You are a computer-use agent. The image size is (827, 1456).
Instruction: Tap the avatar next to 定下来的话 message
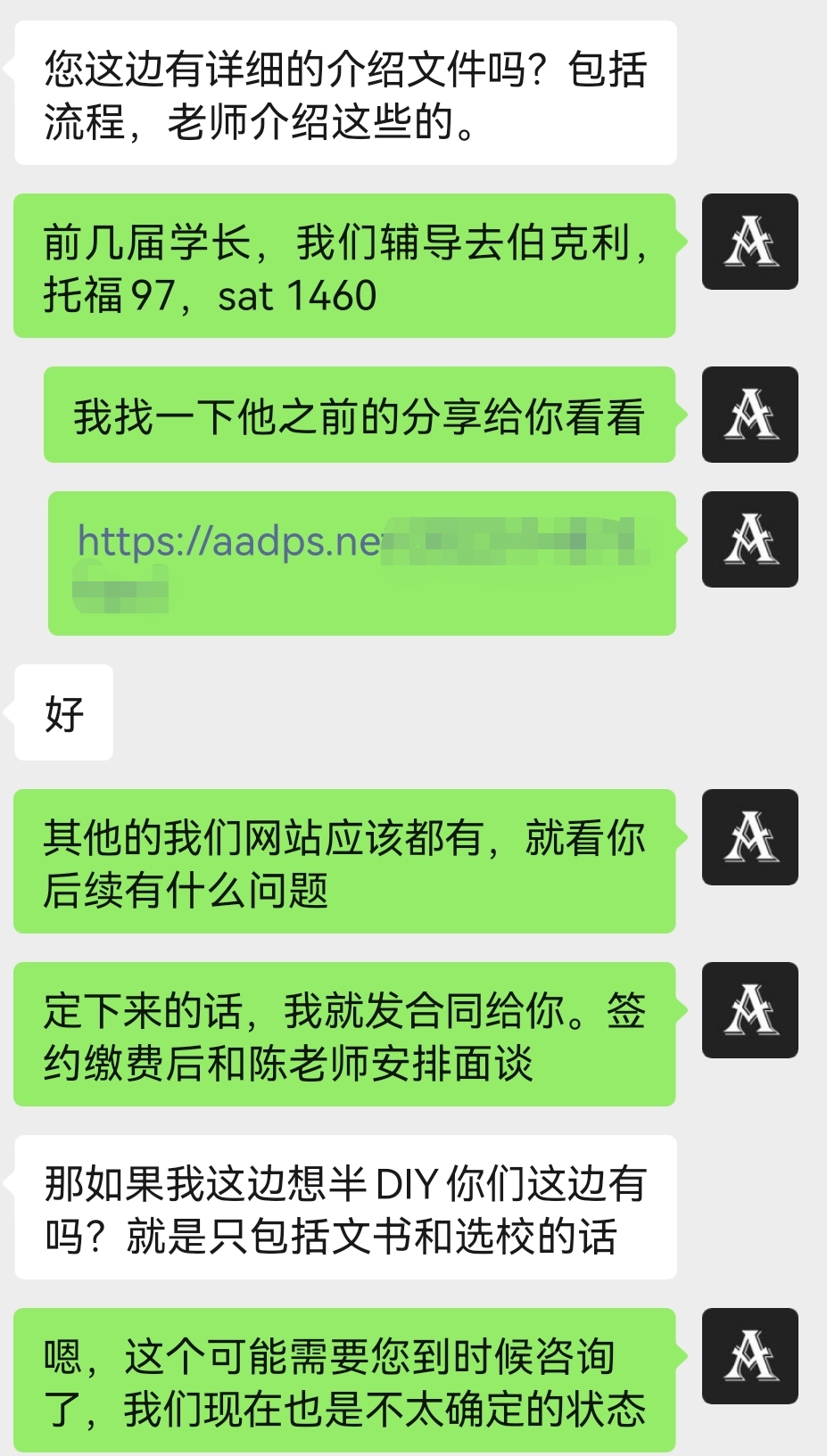pyautogui.click(x=749, y=1010)
